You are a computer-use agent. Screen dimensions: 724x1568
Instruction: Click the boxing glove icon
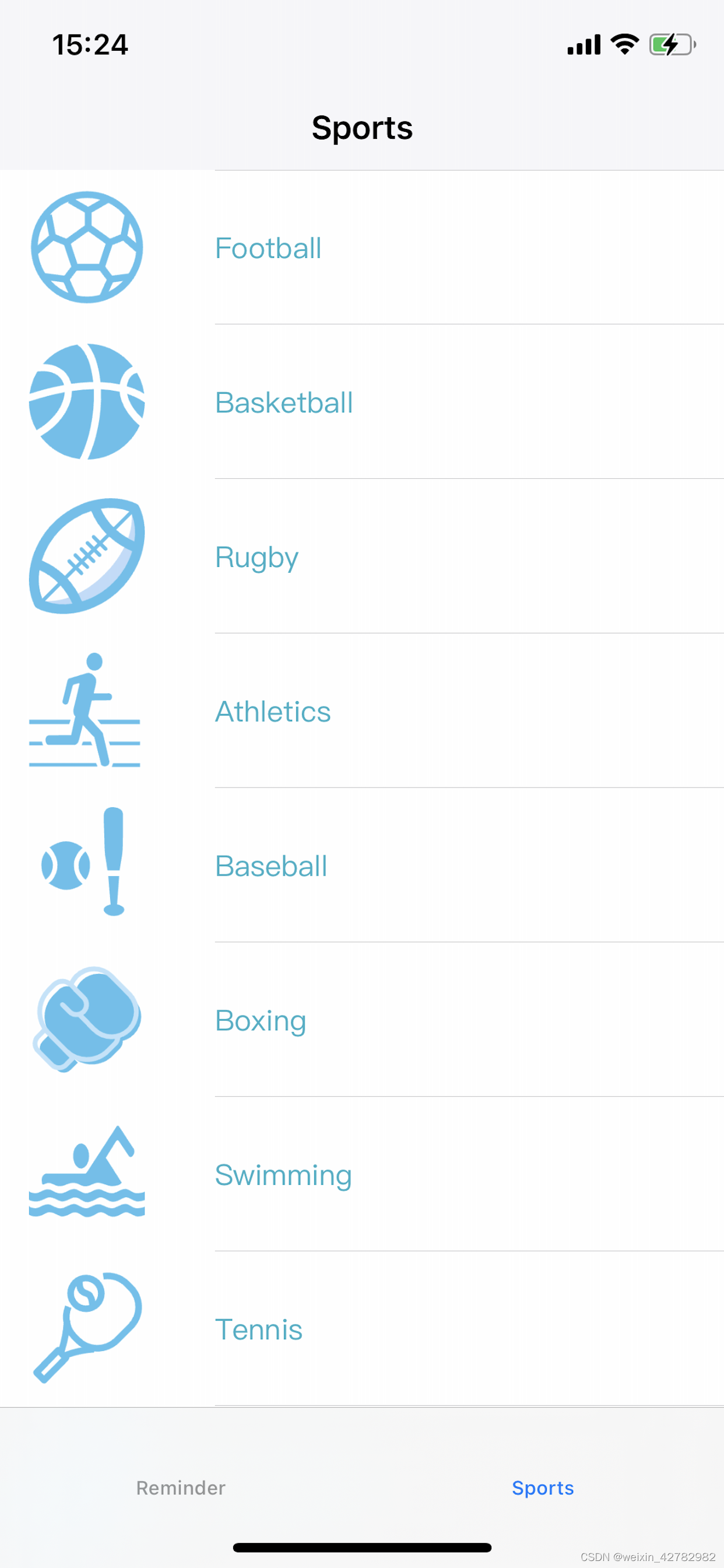click(86, 1020)
